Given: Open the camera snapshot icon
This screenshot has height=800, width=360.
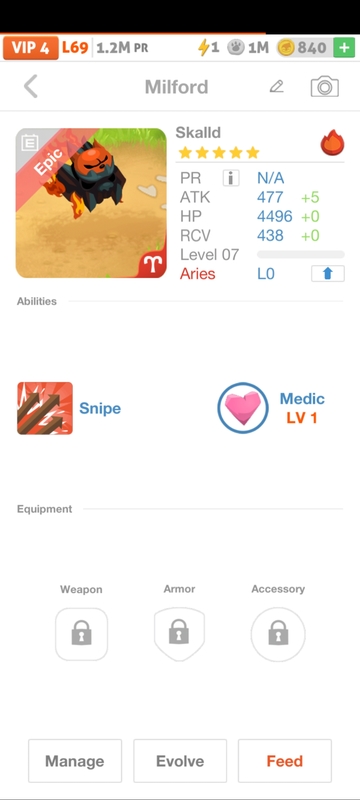Looking at the screenshot, I should (324, 86).
